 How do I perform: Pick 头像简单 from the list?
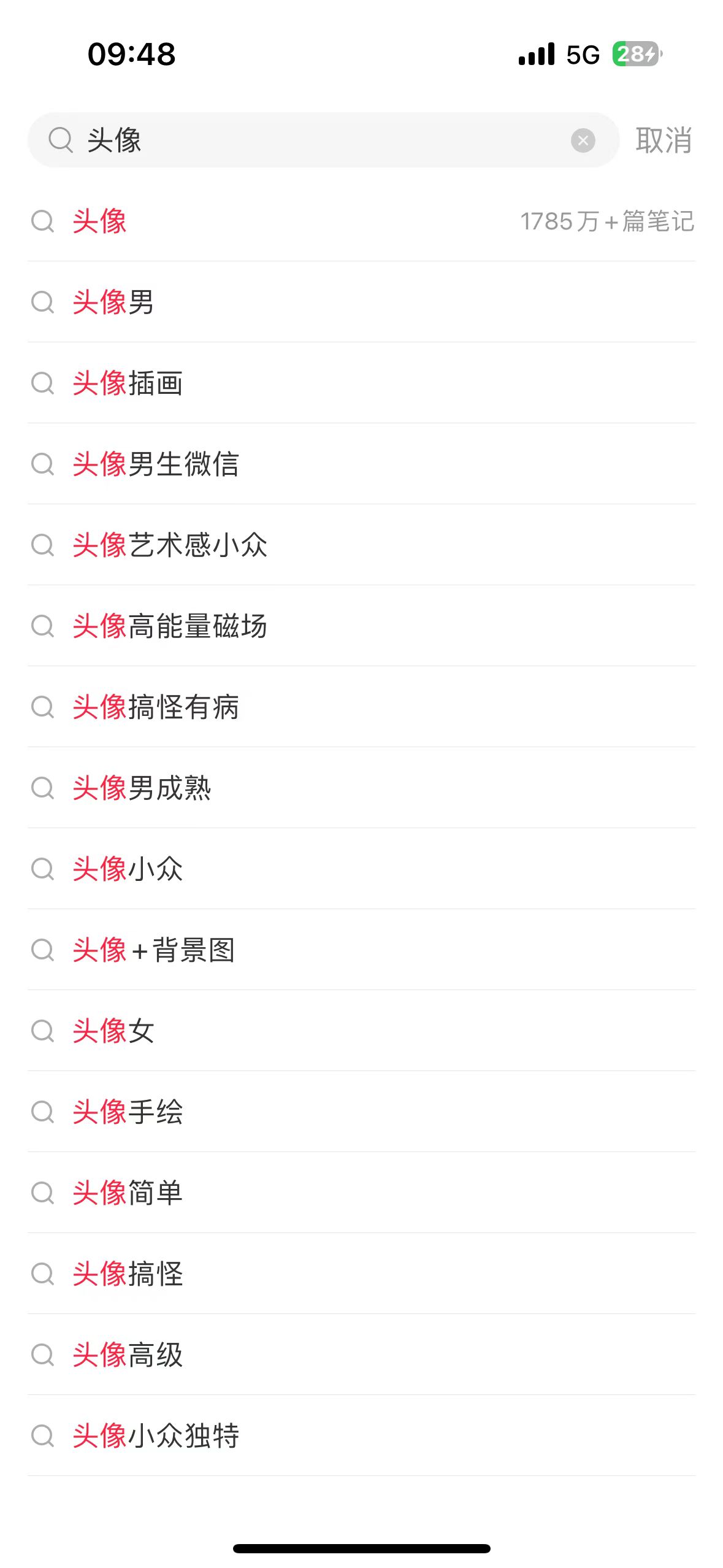pyautogui.click(x=362, y=1193)
